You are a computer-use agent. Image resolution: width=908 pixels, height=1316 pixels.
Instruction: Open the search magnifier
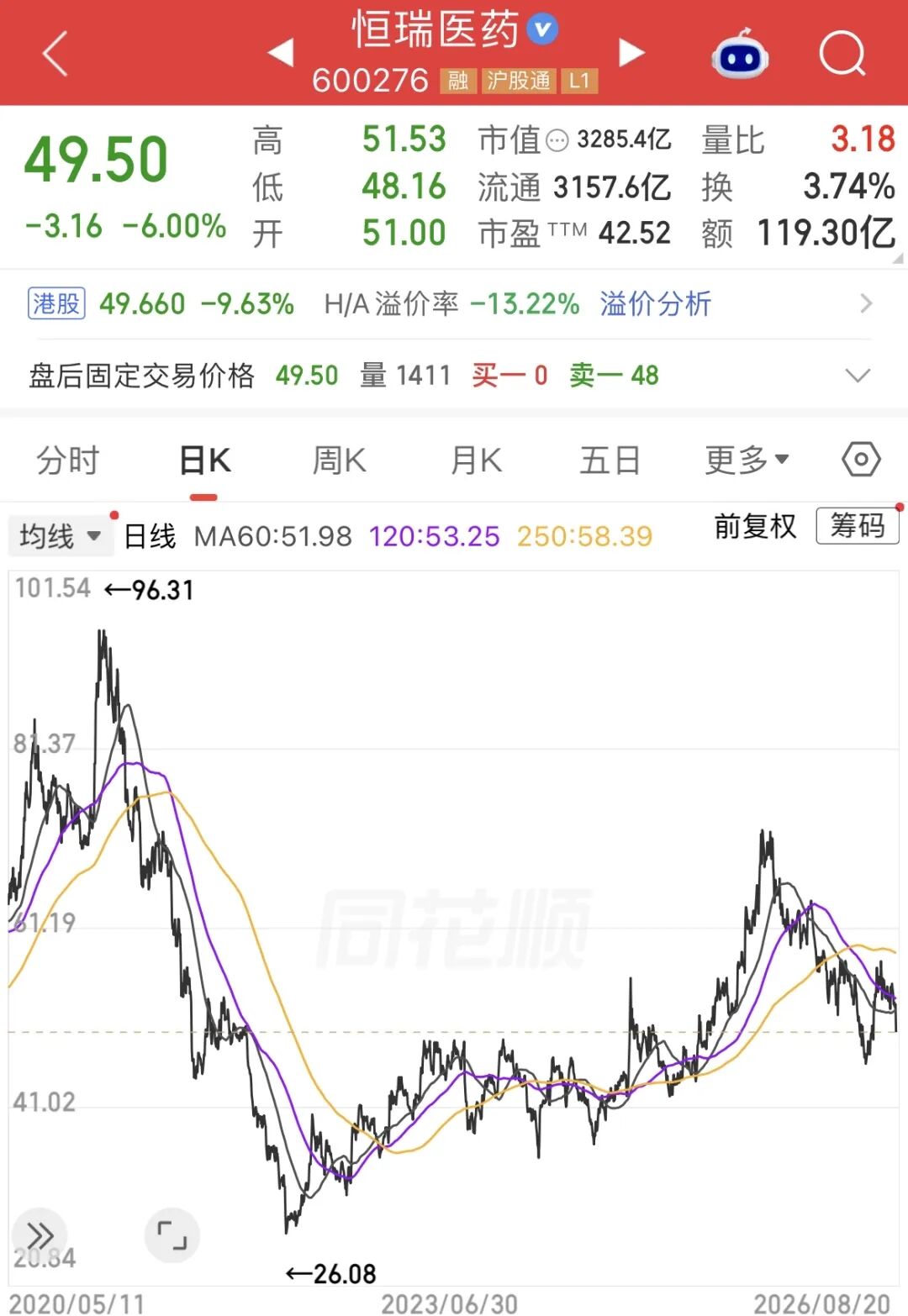click(x=842, y=54)
